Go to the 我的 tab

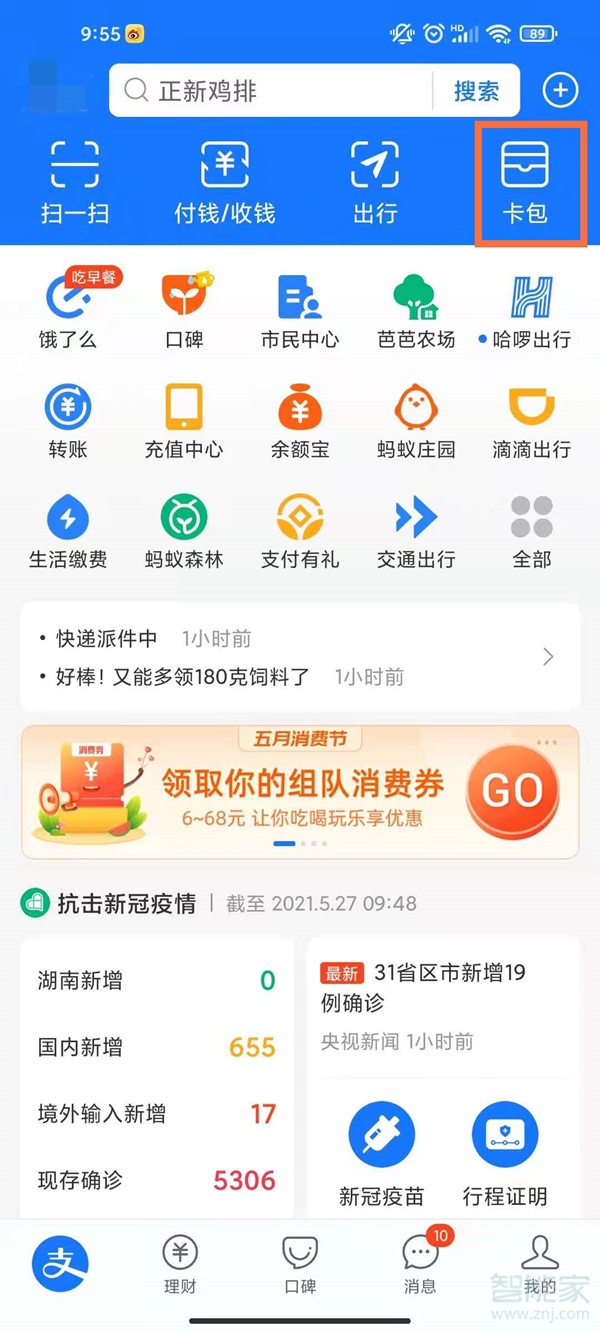(540, 1265)
